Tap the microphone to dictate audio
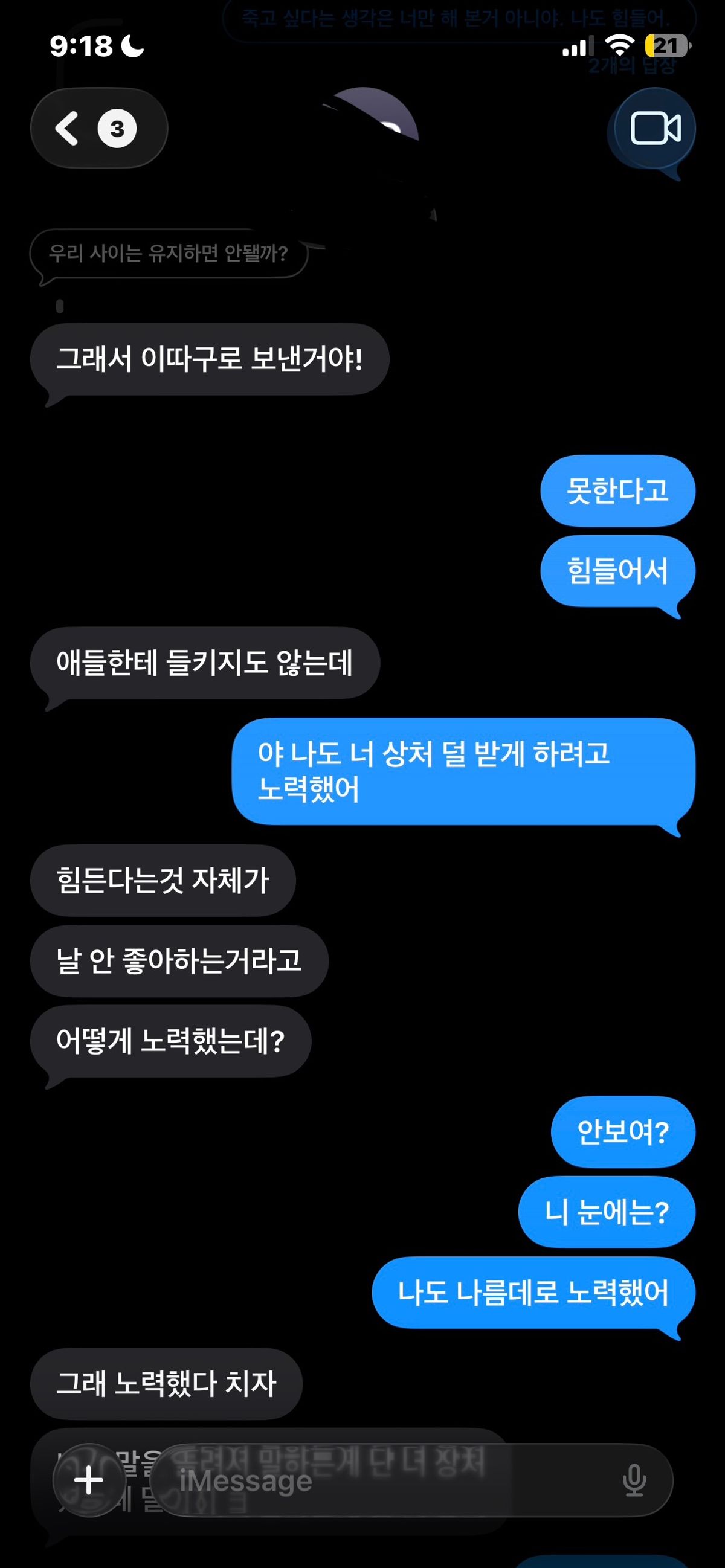Screen dimensions: 725x1568 coord(634,1480)
